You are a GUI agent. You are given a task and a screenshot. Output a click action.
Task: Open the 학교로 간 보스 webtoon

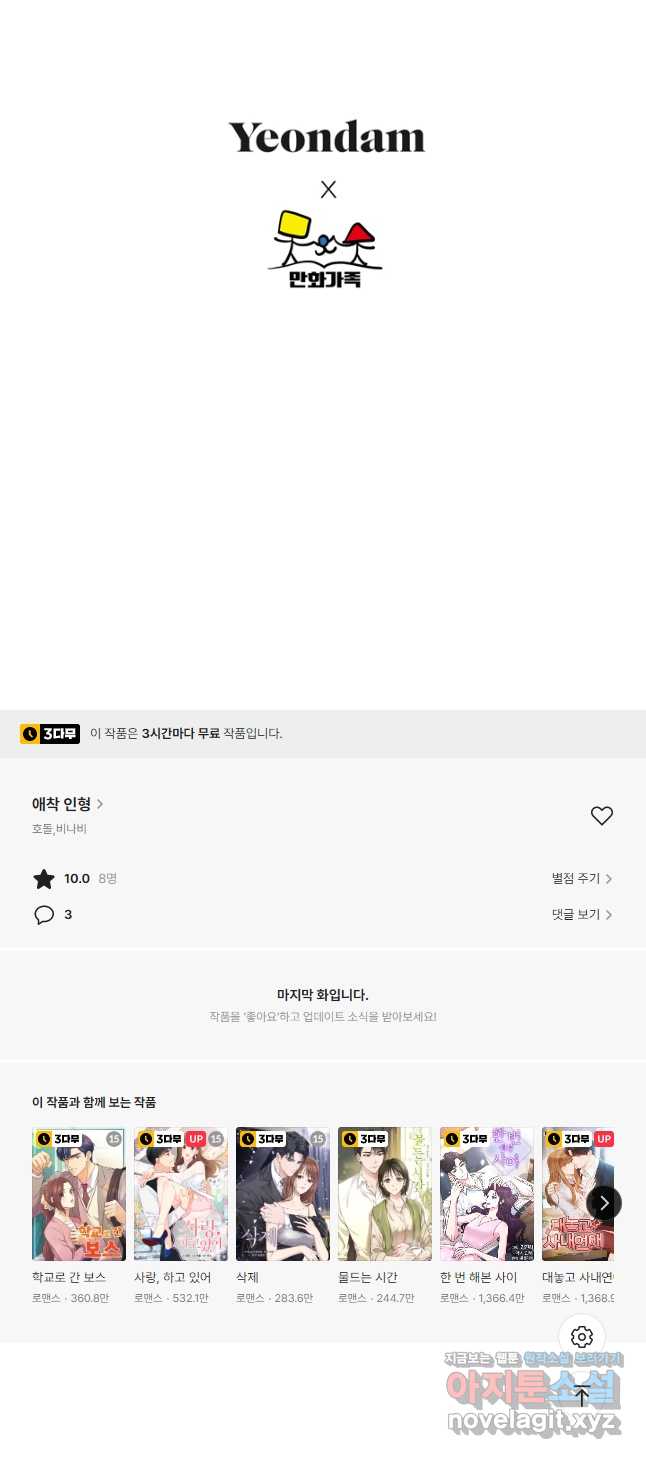pyautogui.click(x=79, y=1194)
